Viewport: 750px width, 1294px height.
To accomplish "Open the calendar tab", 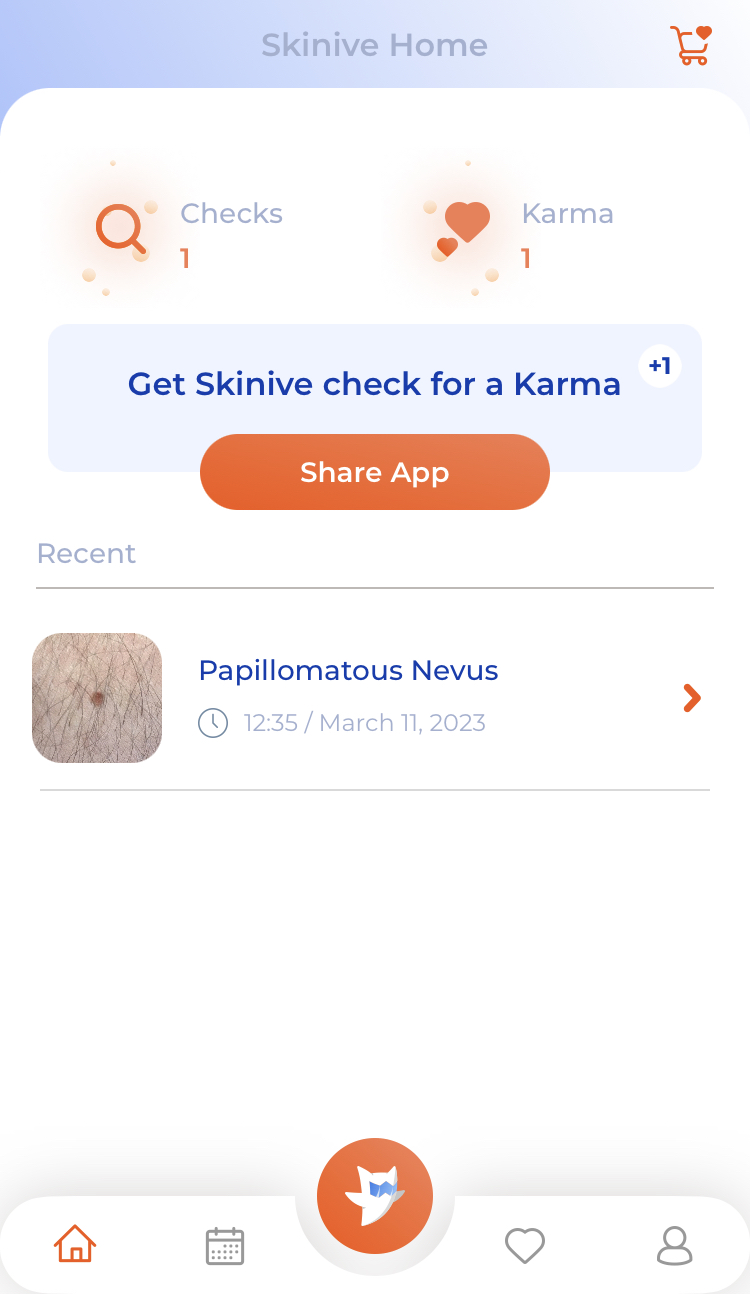I will click(x=225, y=1246).
